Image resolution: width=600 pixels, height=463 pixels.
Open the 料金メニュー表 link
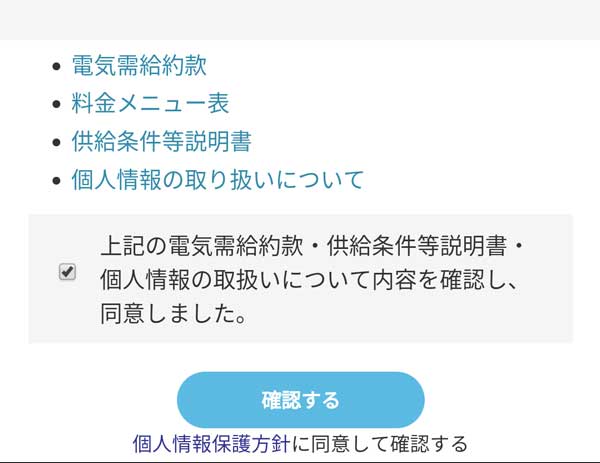click(150, 103)
